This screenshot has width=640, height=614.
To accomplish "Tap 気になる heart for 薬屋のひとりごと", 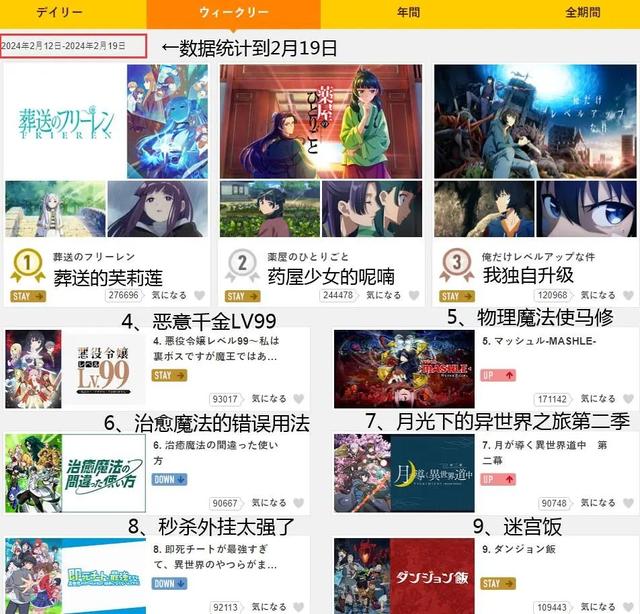I will pos(413,296).
